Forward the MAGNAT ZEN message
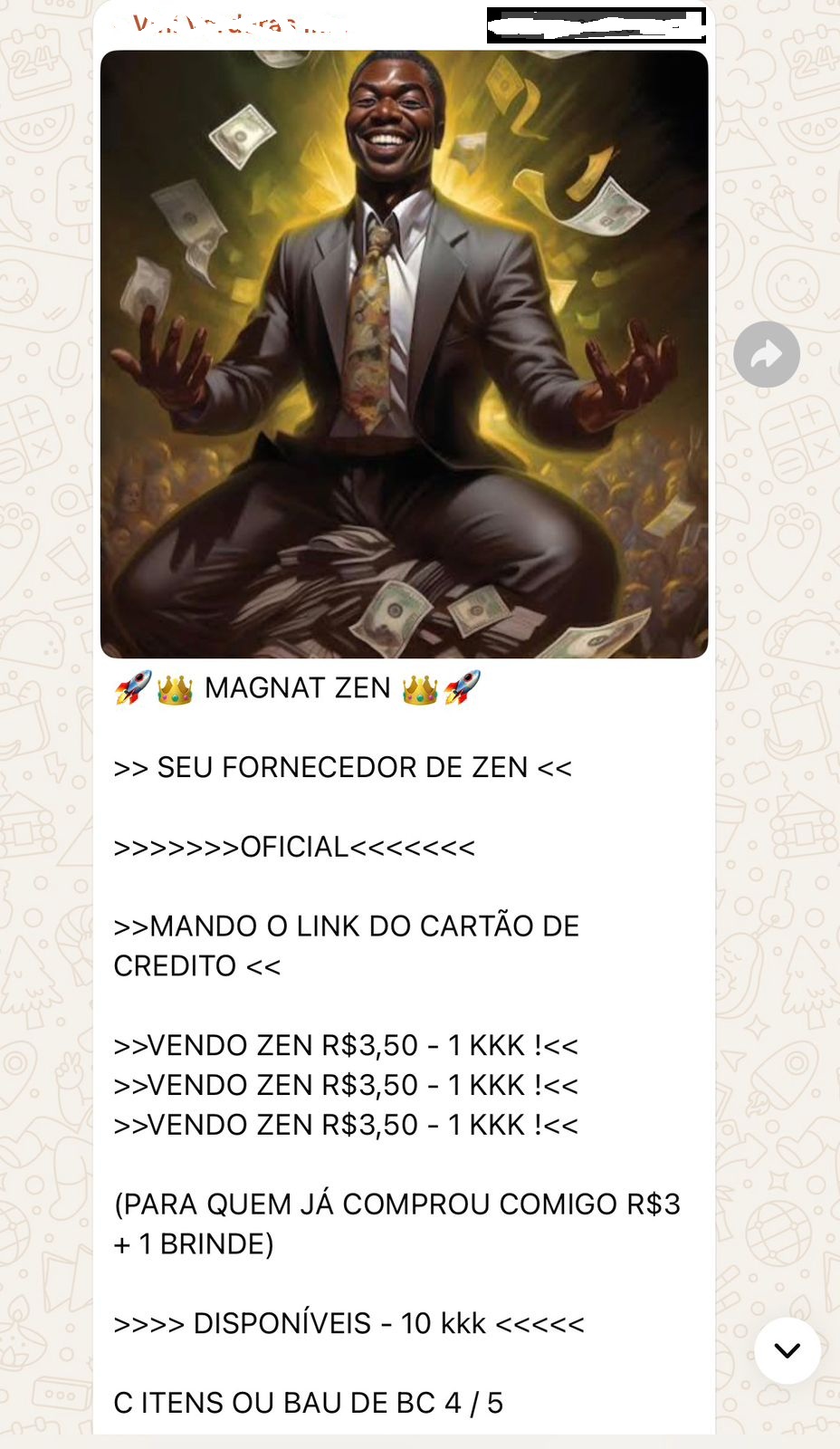This screenshot has height=1449, width=840. pyautogui.click(x=766, y=354)
